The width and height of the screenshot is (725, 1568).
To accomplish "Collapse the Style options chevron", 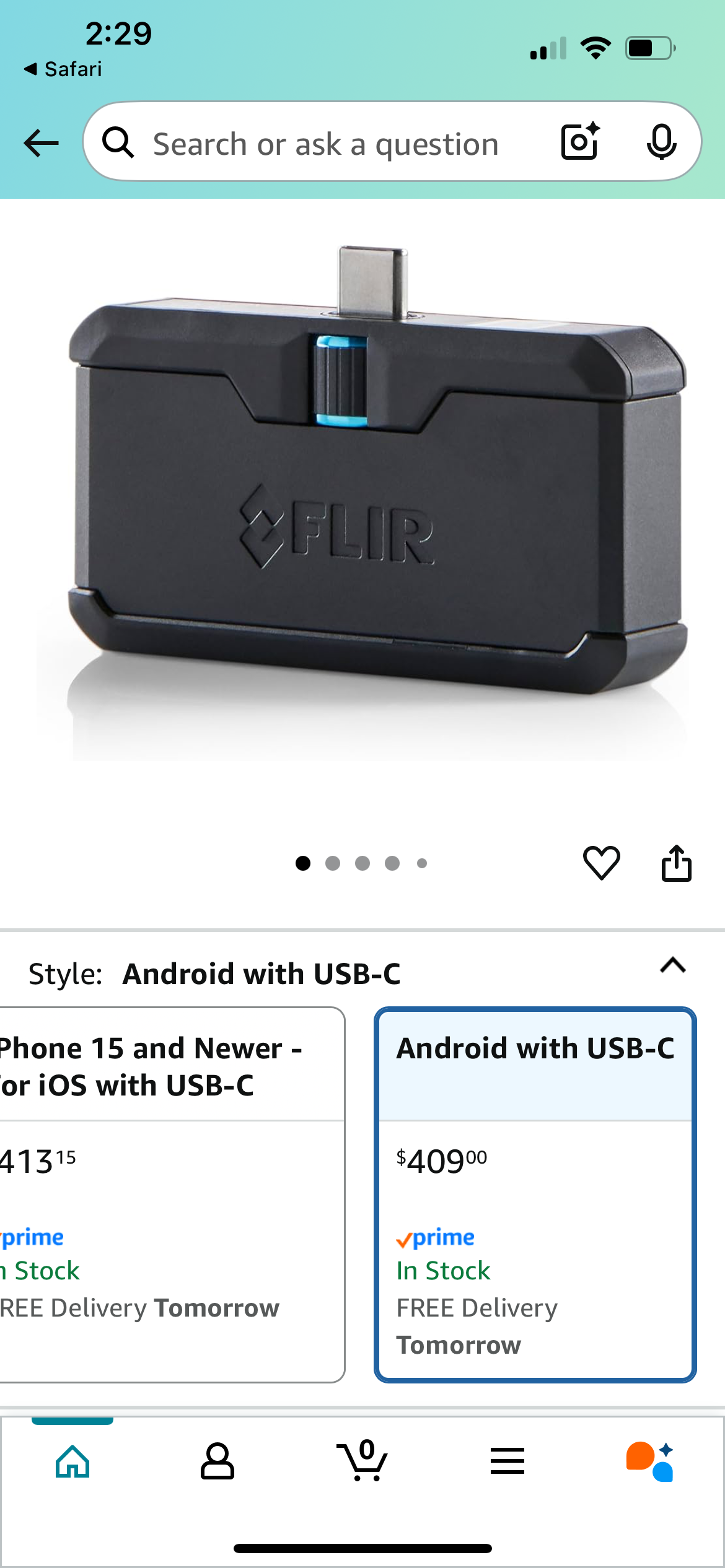I will pos(673,965).
